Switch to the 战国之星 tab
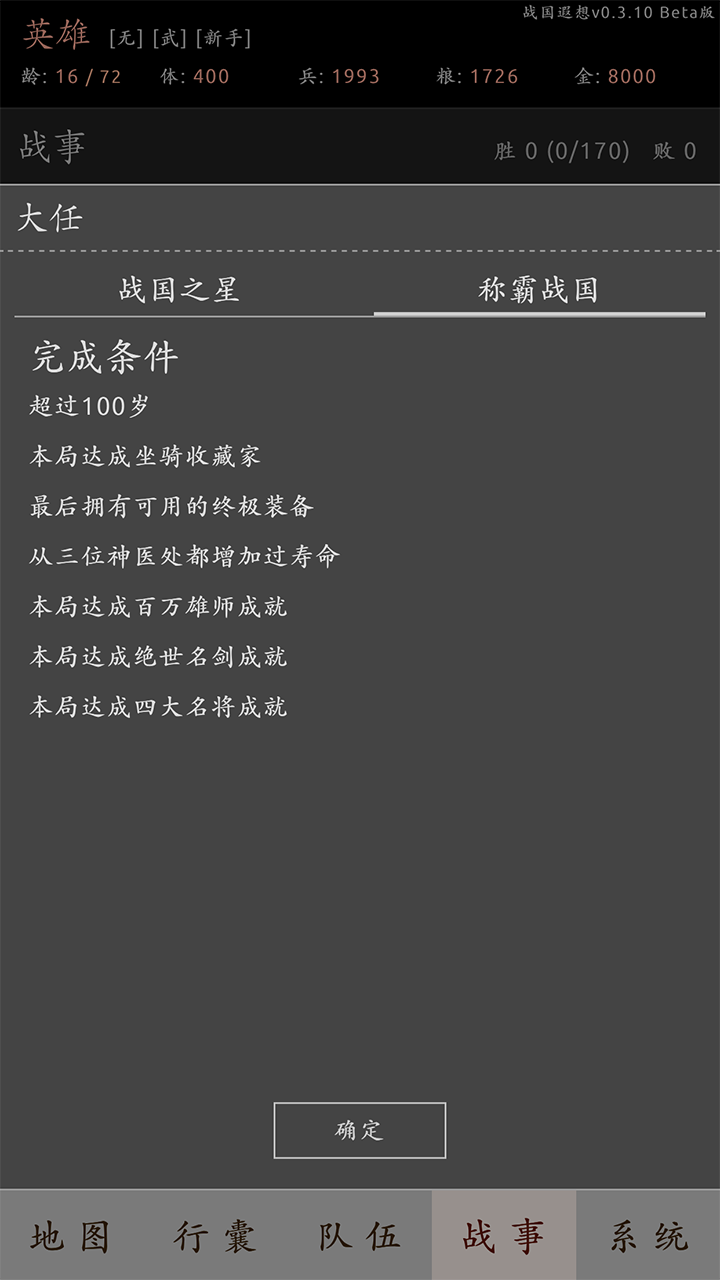Viewport: 720px width, 1280px height. pos(180,289)
